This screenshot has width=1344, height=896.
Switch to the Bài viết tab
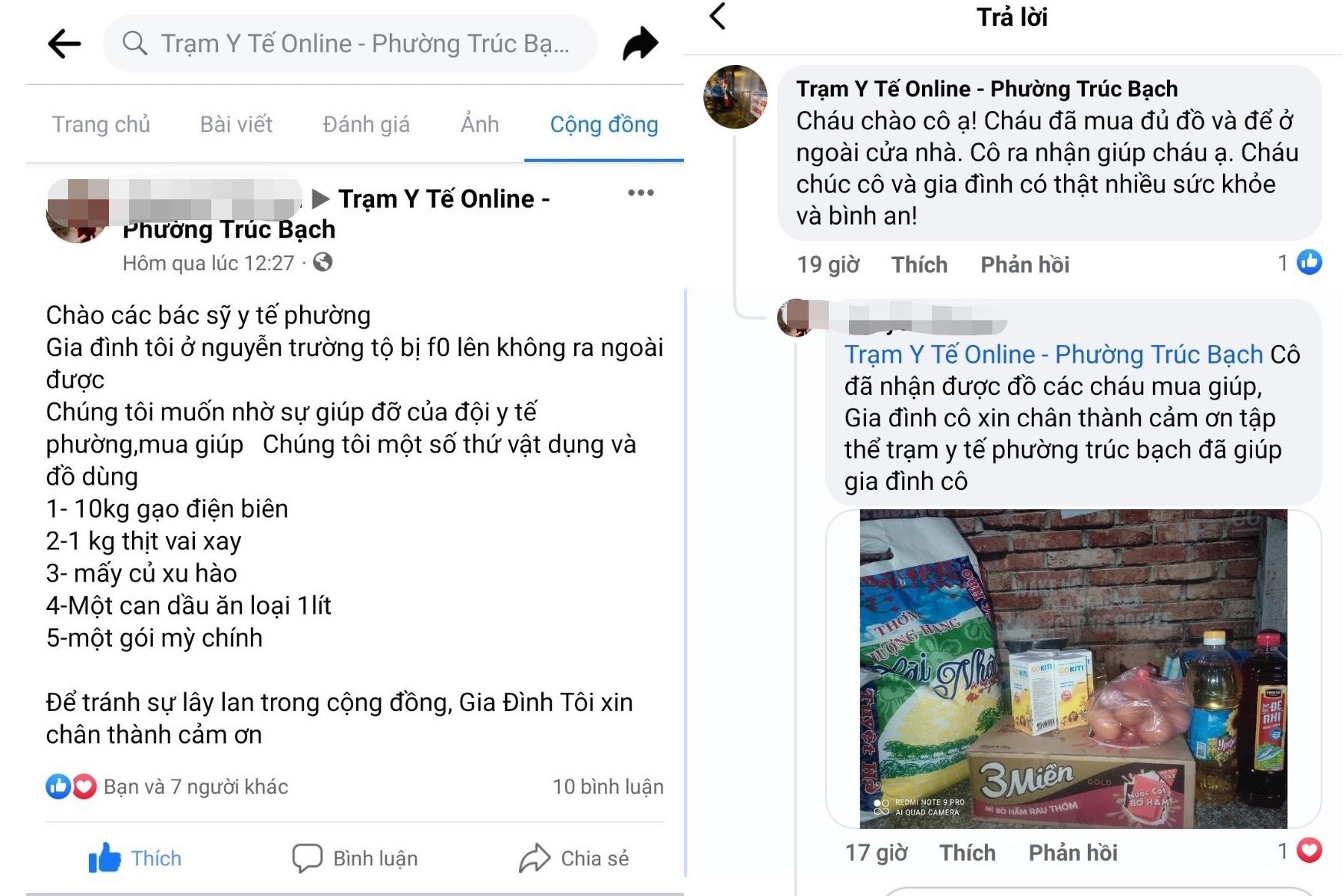pos(236,124)
